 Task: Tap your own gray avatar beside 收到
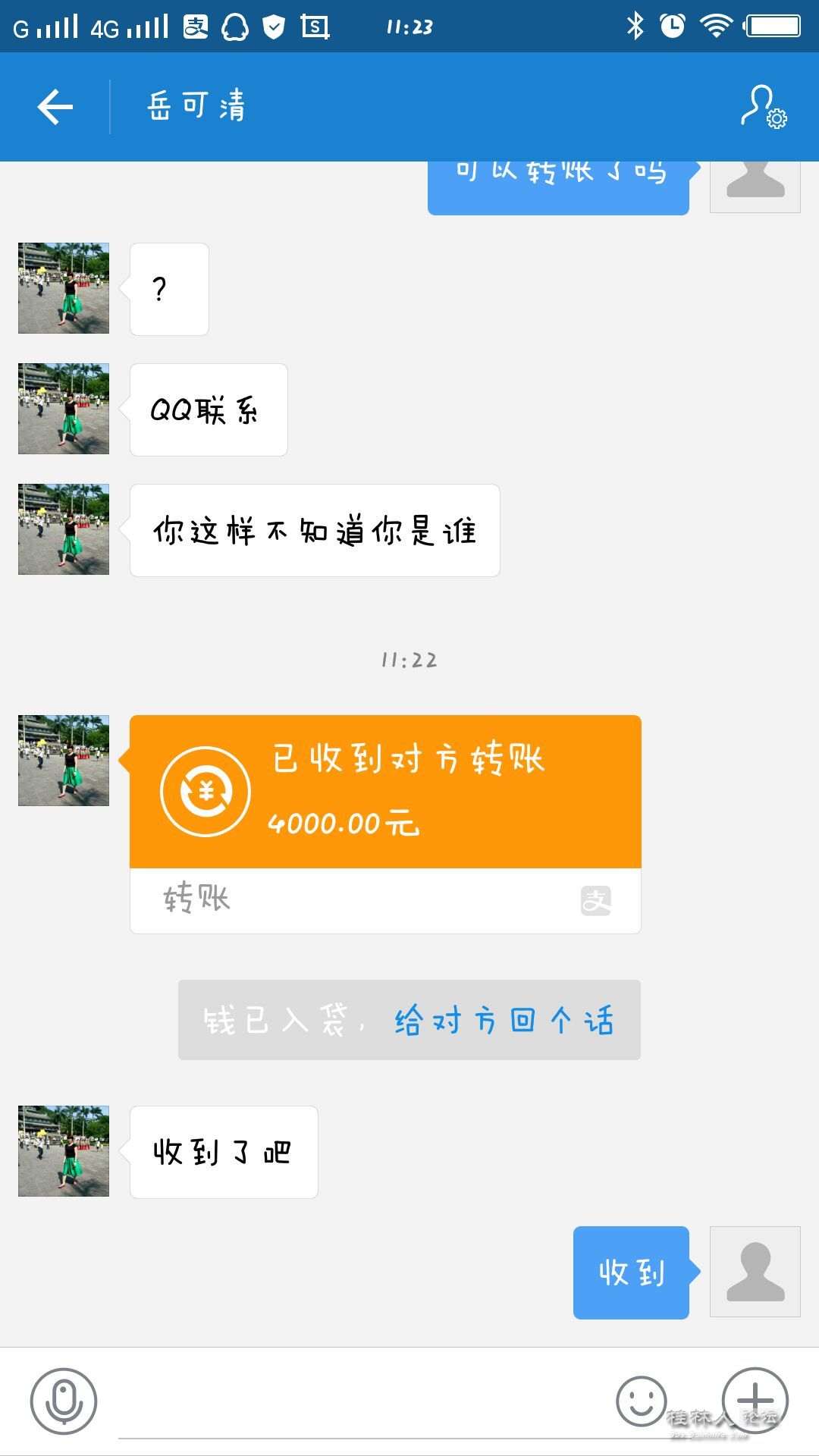click(755, 1272)
